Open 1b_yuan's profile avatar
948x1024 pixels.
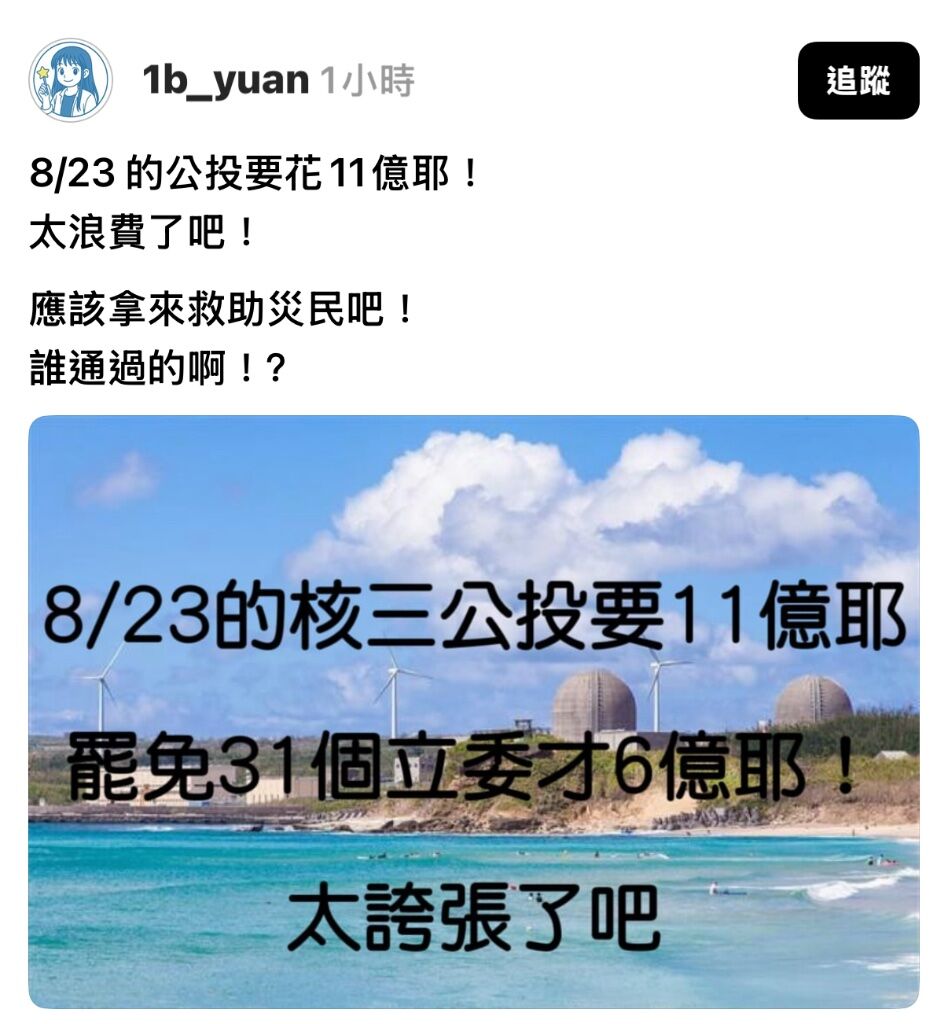(x=71, y=80)
